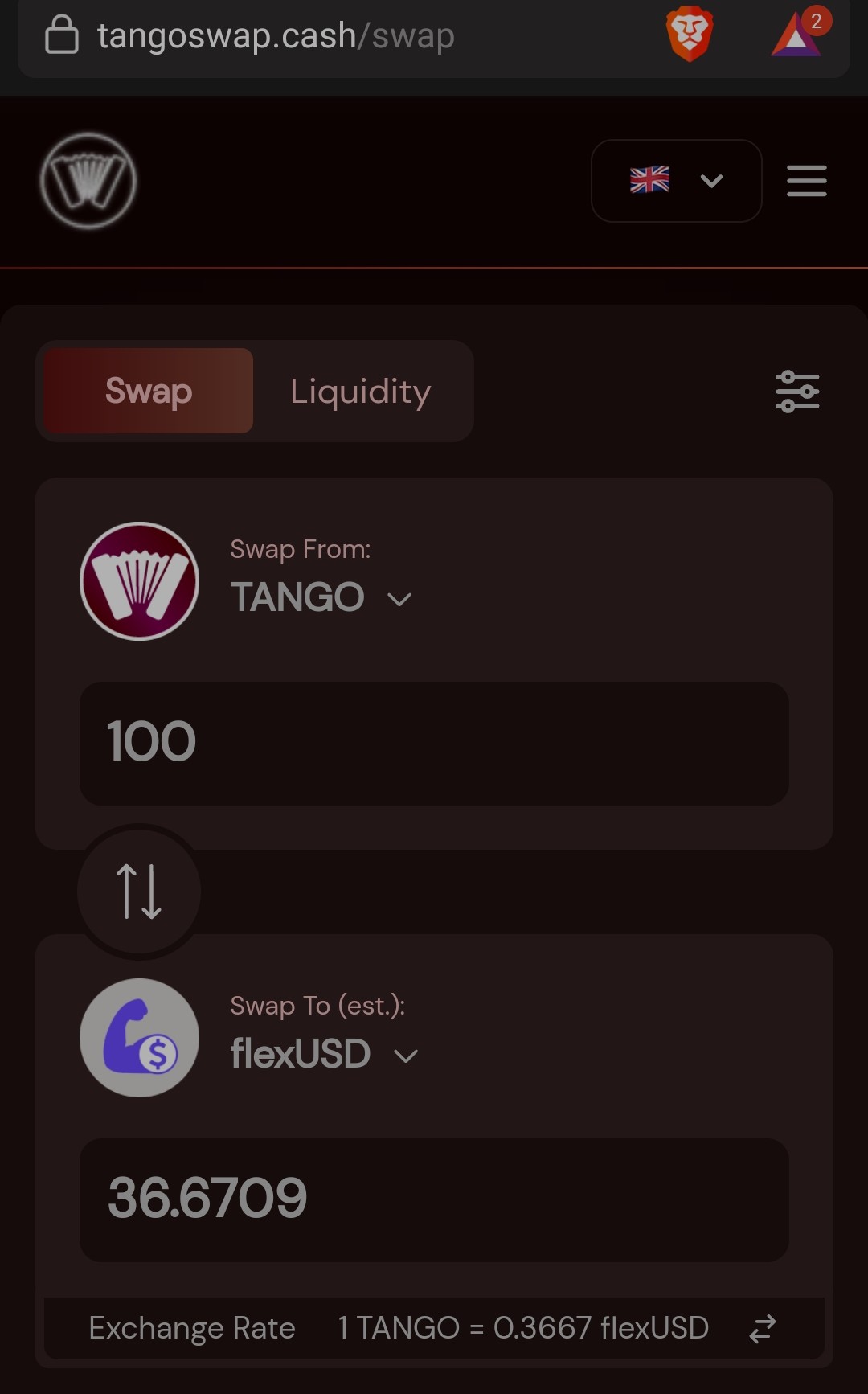Open Brave Rewards triangle icon
868x1394 pixels.
pyautogui.click(x=798, y=35)
